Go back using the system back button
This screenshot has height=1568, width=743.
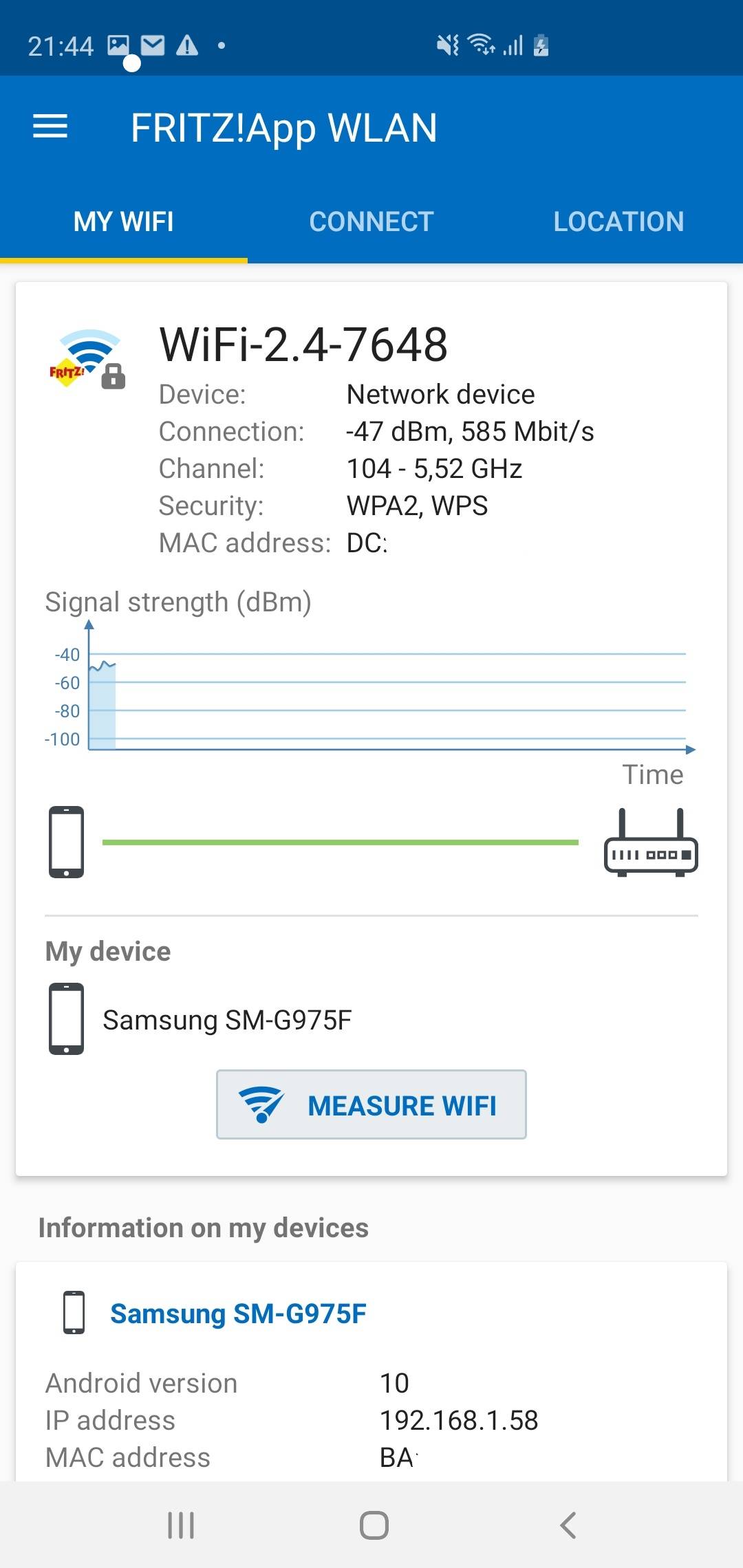pyautogui.click(x=568, y=1525)
